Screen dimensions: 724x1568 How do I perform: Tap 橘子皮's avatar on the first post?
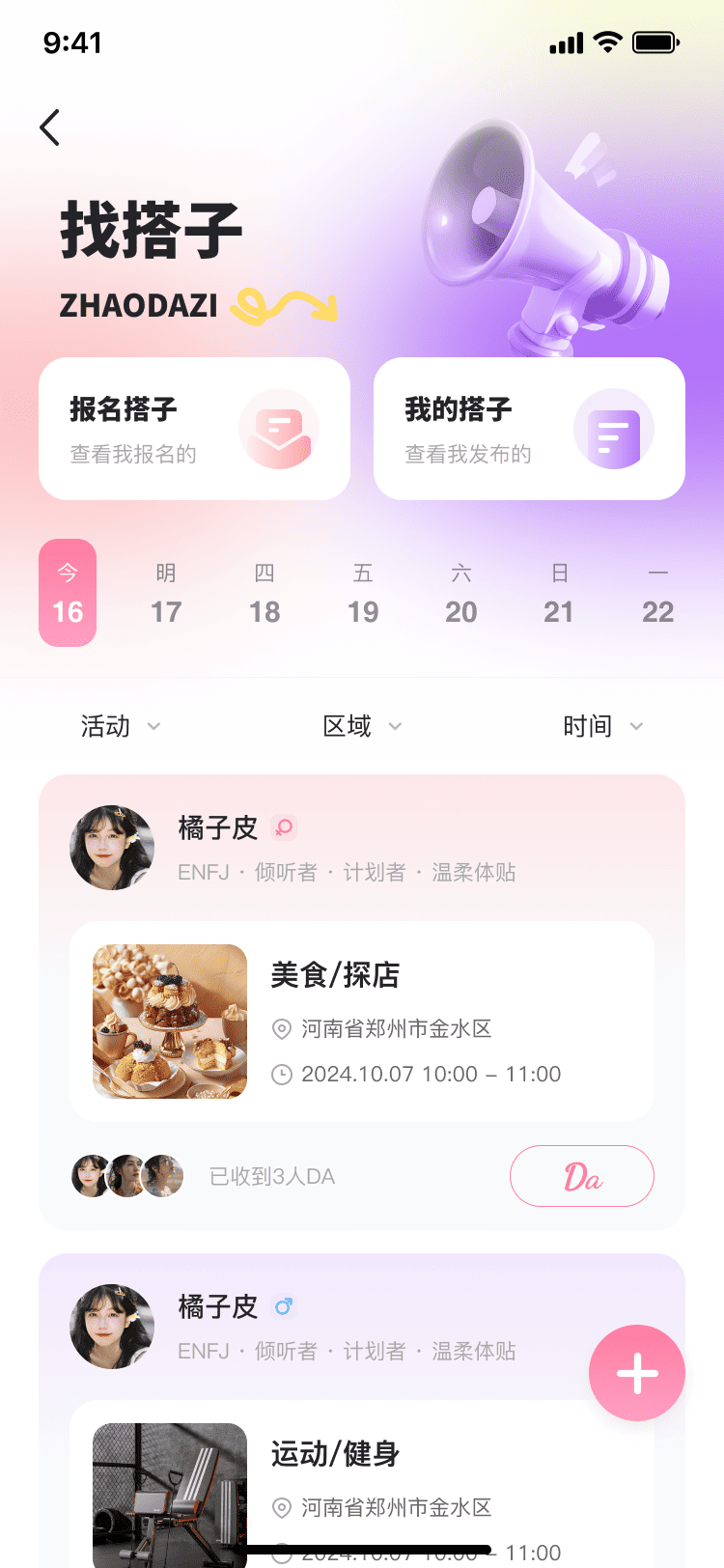pyautogui.click(x=112, y=848)
